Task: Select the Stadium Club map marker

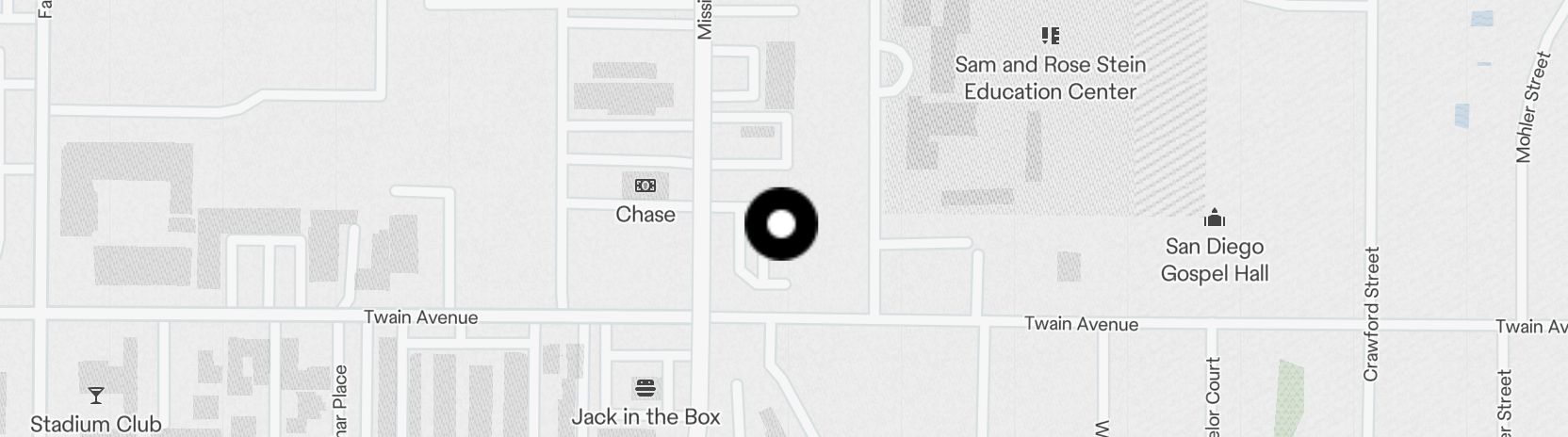Action: click(x=95, y=395)
